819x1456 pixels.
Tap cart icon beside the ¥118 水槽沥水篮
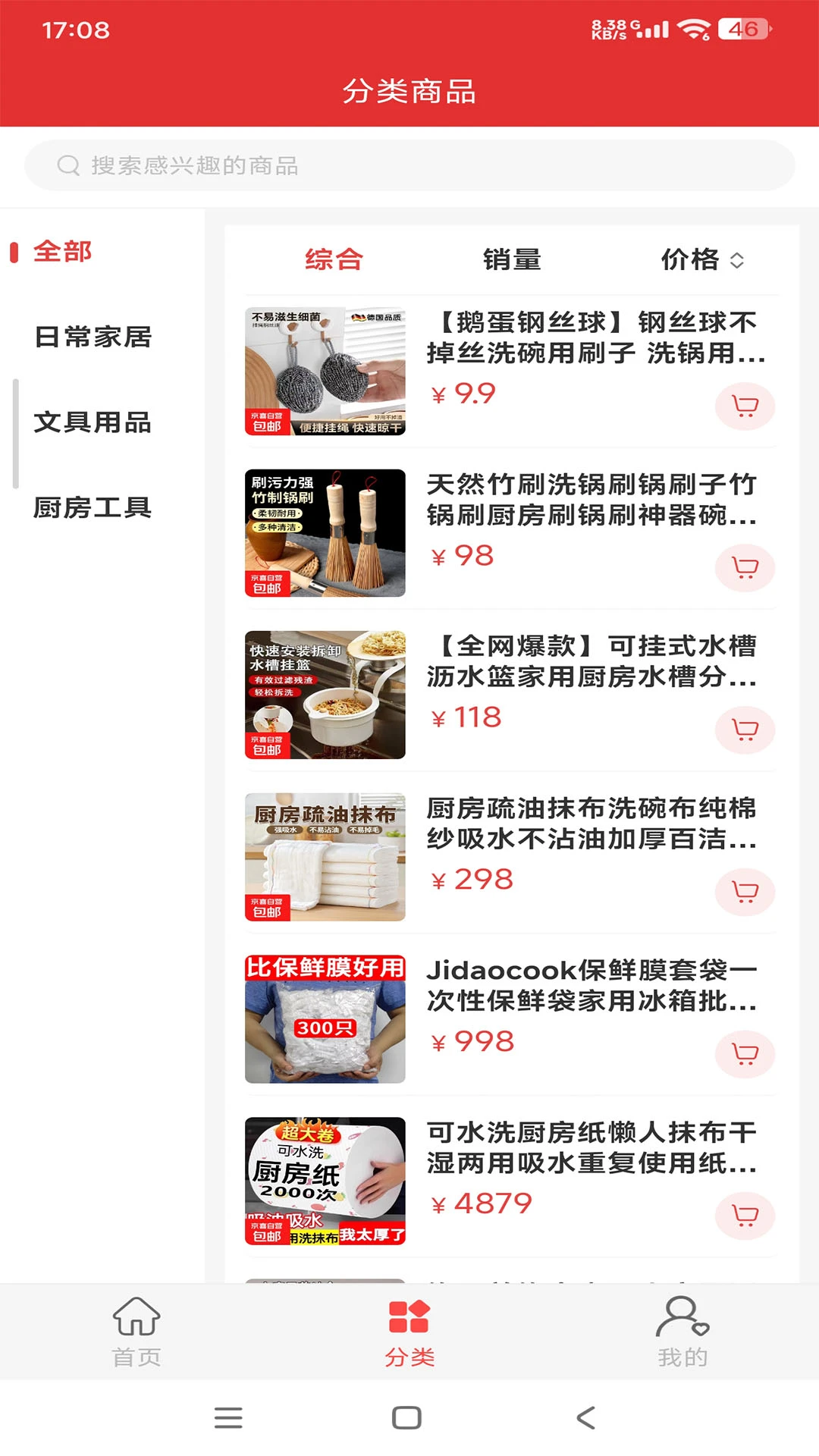745,730
